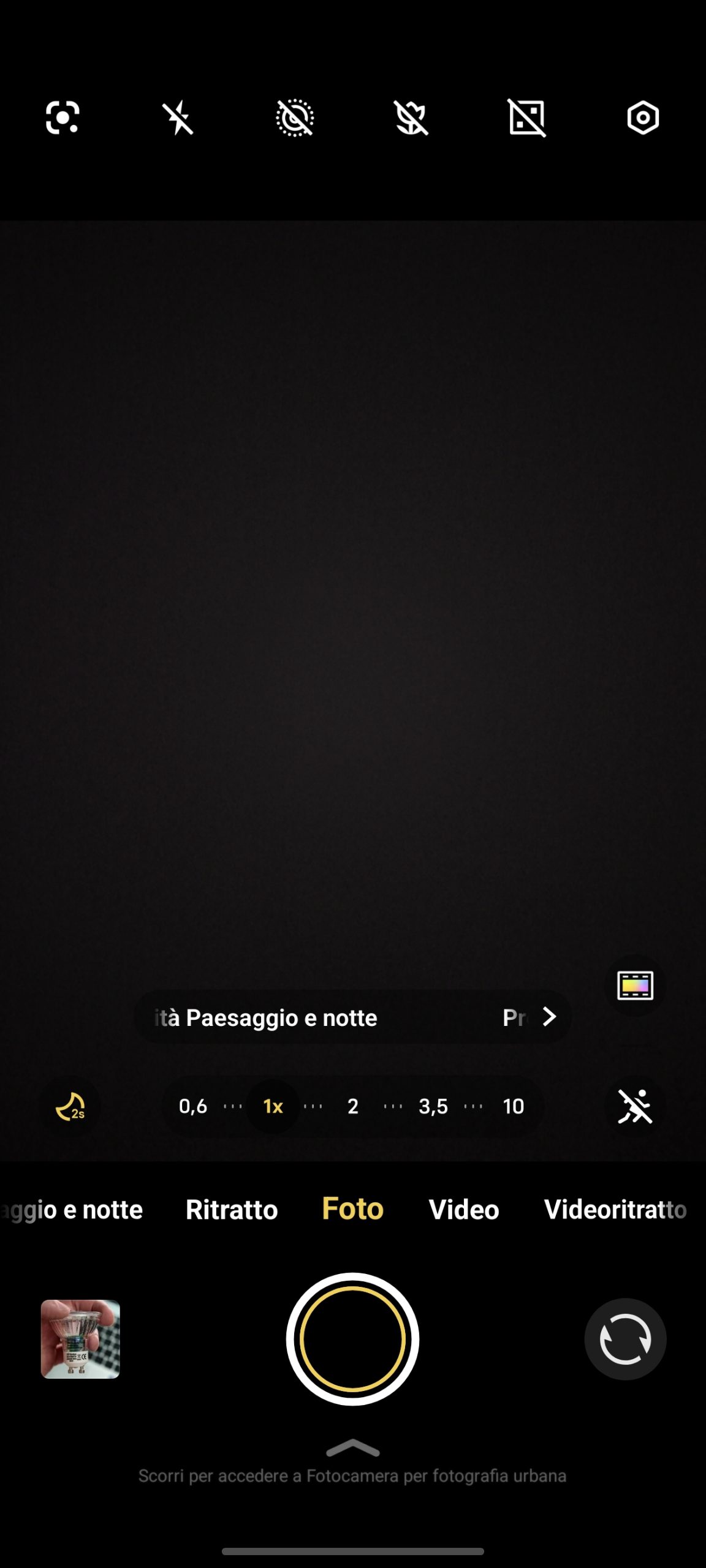Image resolution: width=706 pixels, height=1568 pixels.
Task: Tap the Paesaggio e notte suggestion arrow
Action: coord(549,1017)
